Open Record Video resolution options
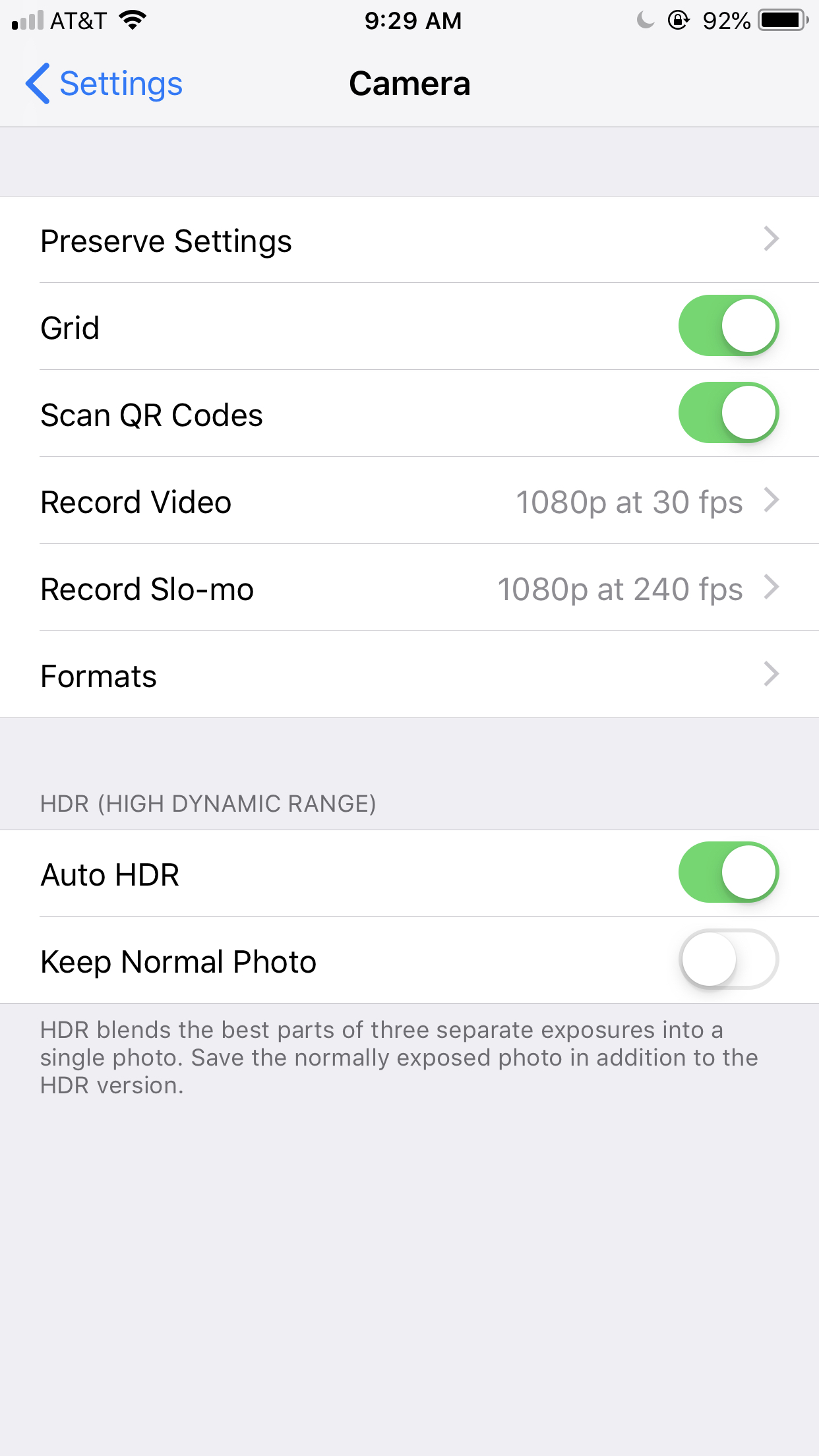 coord(409,501)
